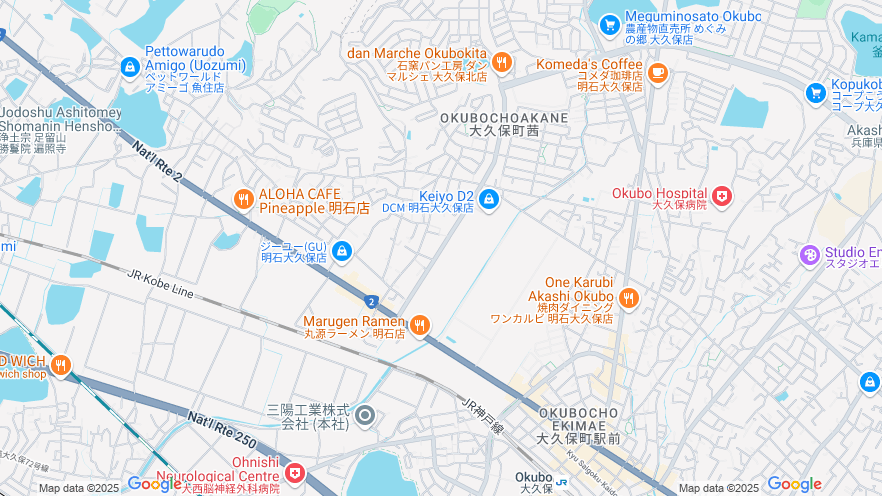Select the Kopukobe co-op store pin

coord(816,93)
